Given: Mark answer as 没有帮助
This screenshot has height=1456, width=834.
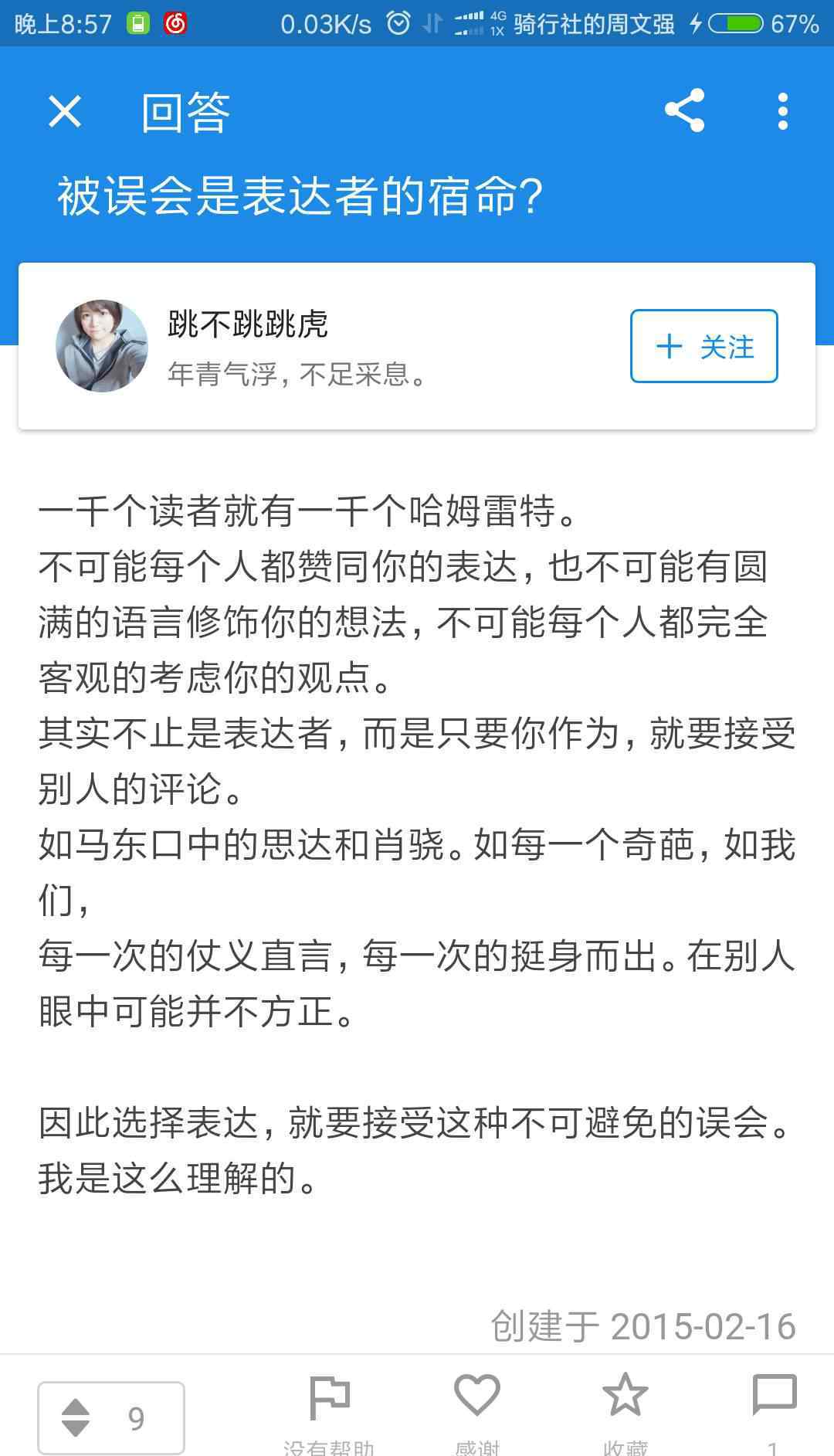Looking at the screenshot, I should [329, 1413].
